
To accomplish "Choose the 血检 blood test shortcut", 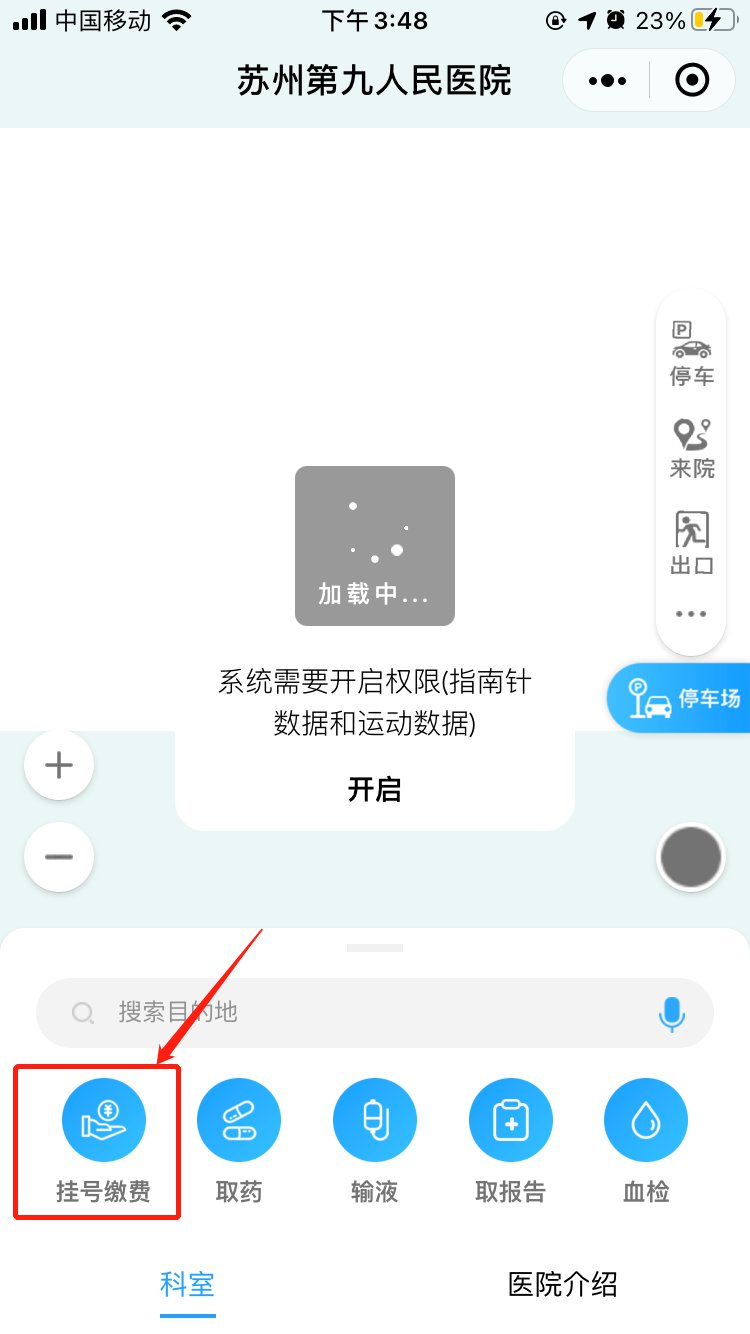I will tap(646, 1141).
